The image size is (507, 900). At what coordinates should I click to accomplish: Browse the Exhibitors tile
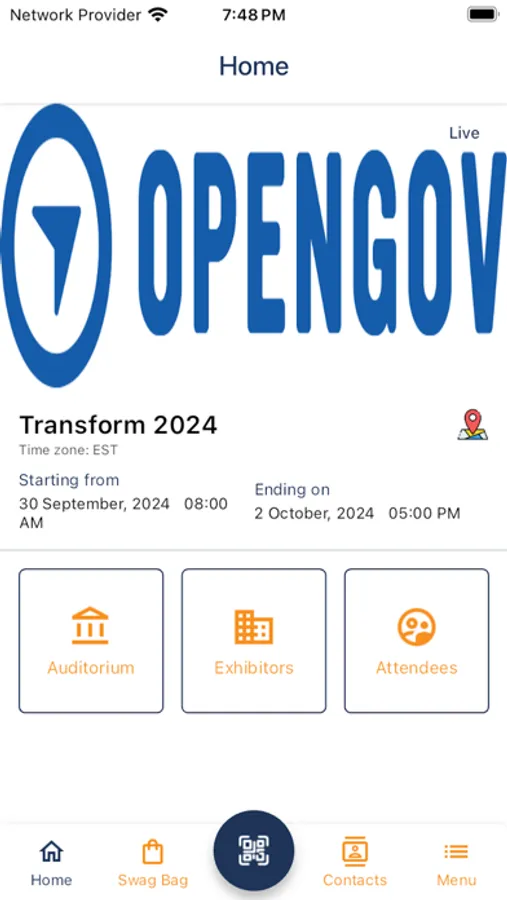254,641
